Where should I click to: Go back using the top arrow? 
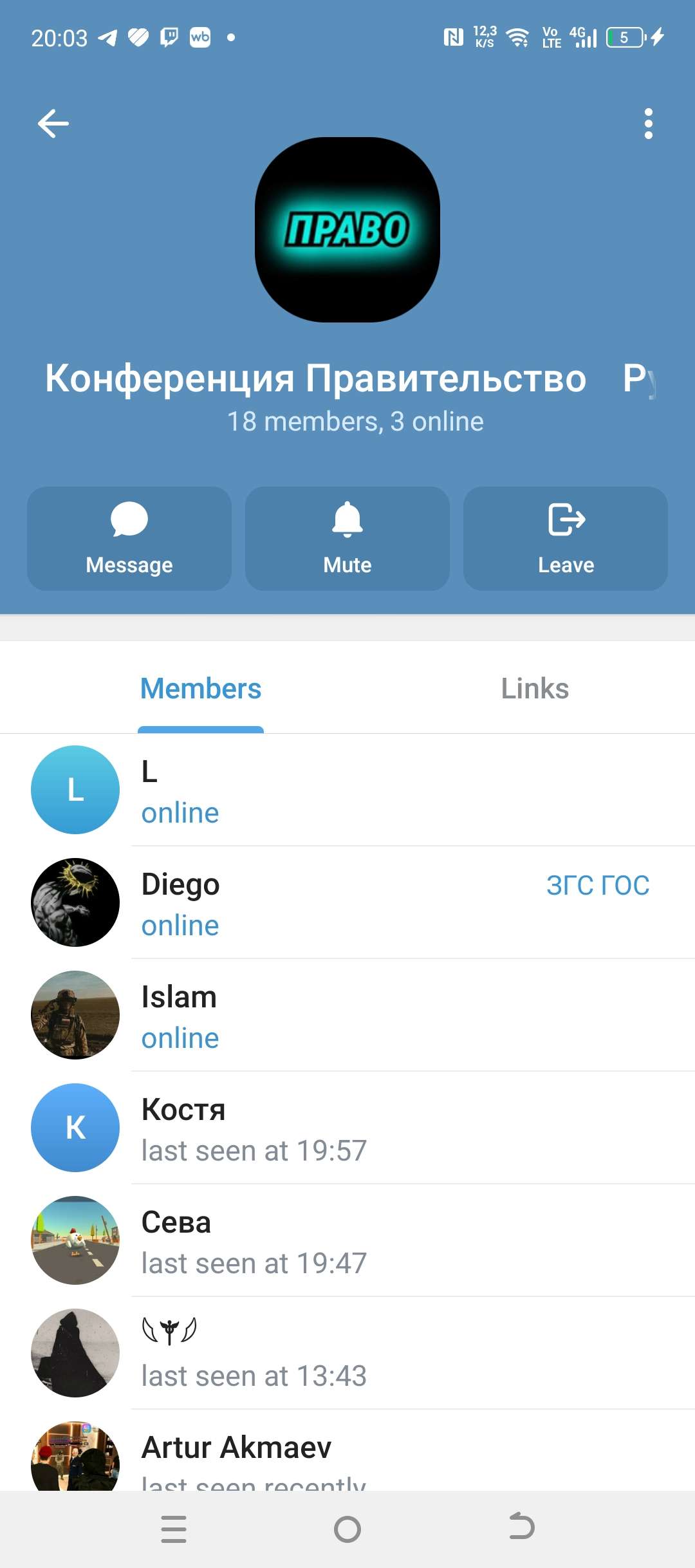tap(53, 124)
